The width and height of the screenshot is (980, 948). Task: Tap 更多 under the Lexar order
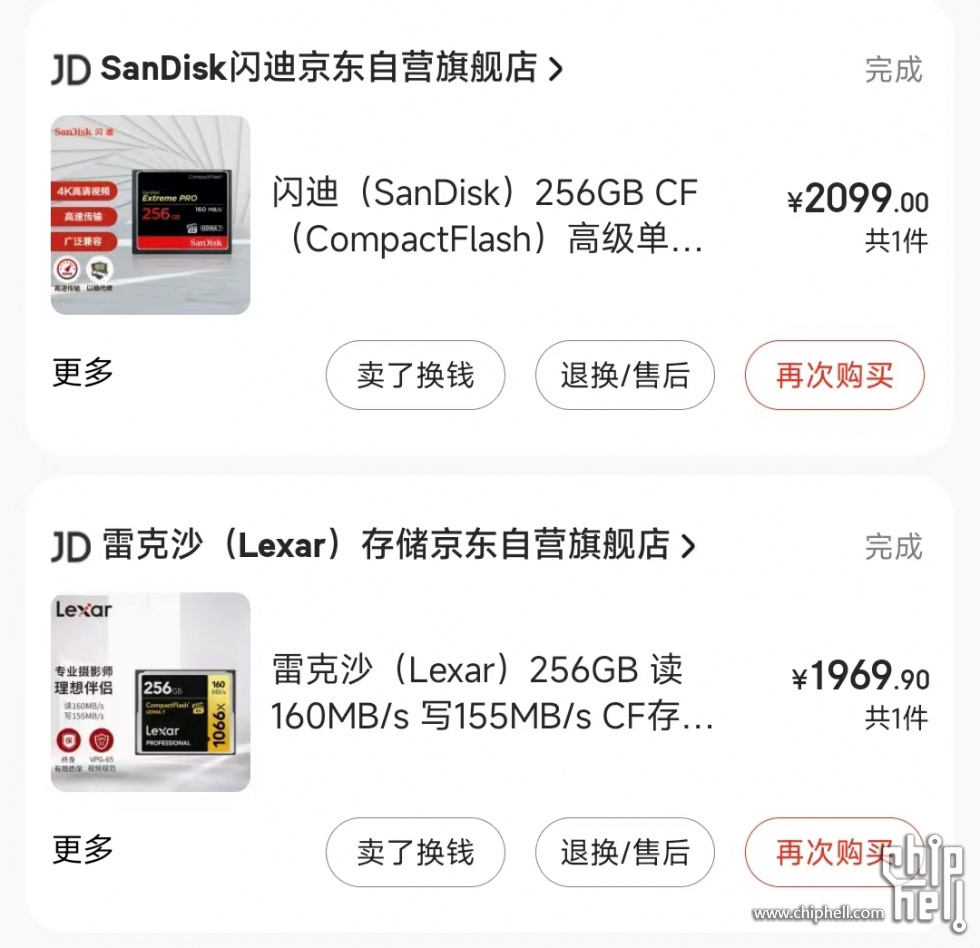coord(83,849)
